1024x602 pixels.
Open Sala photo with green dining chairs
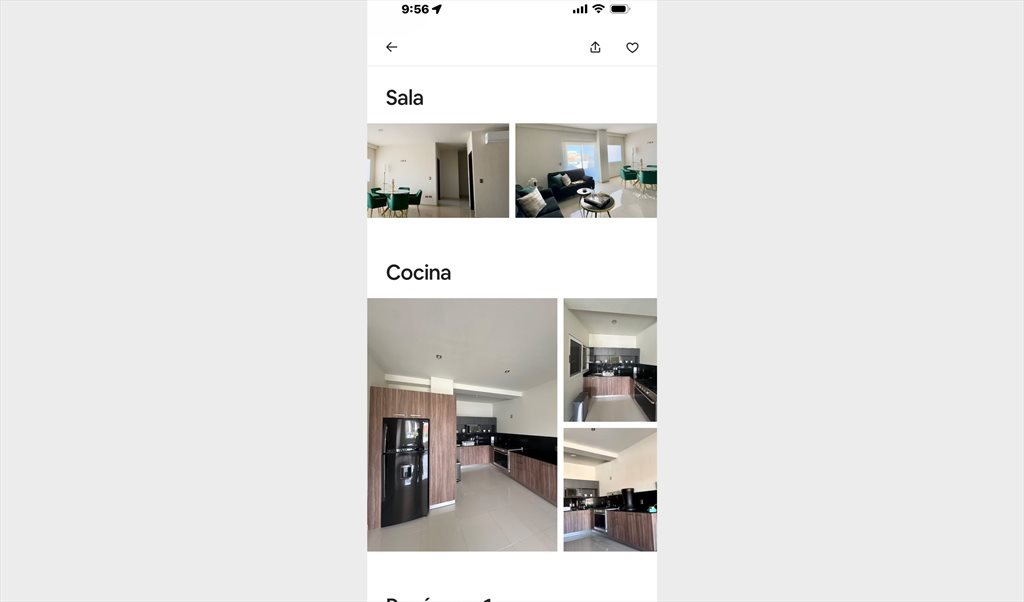[438, 170]
